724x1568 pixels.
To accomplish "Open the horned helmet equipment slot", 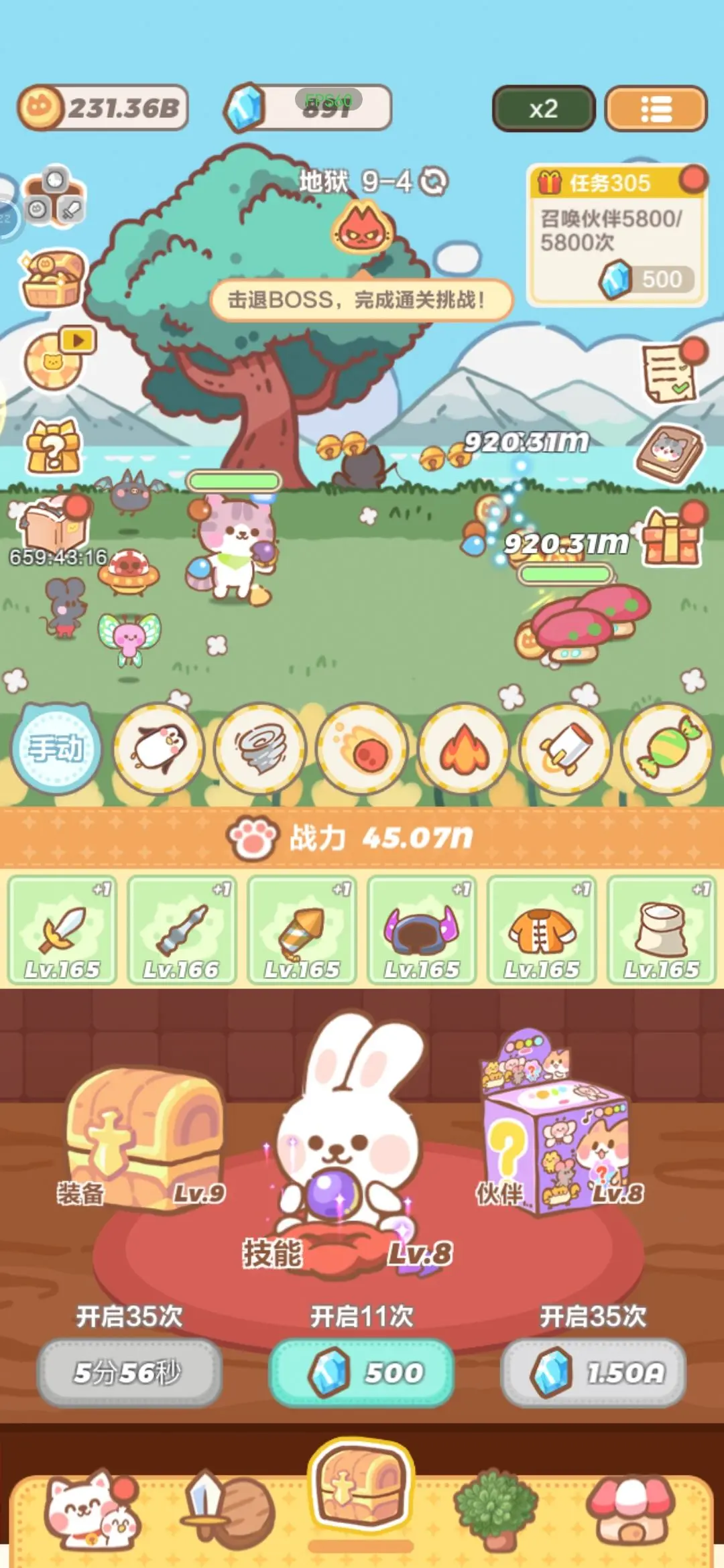I will click(x=422, y=931).
